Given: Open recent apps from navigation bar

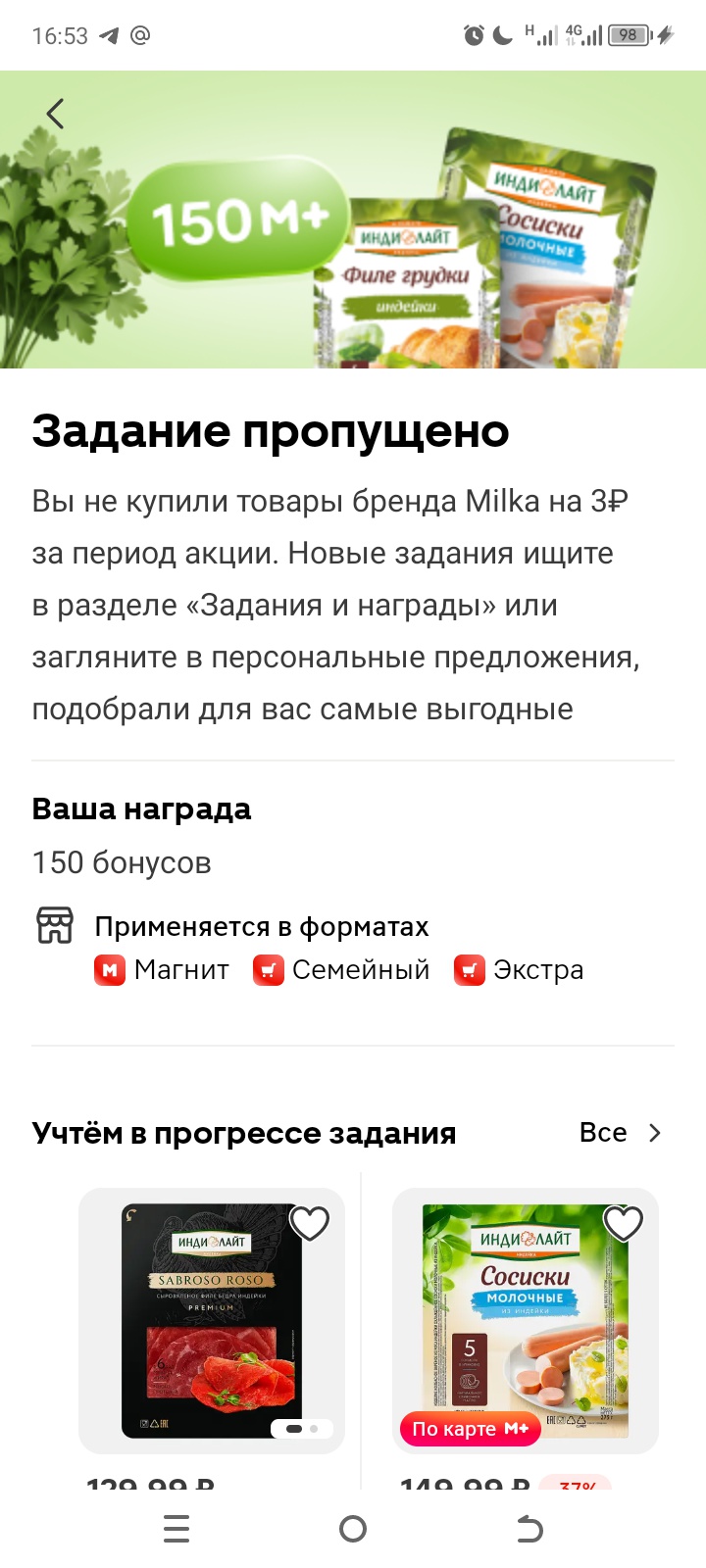Looking at the screenshot, I should pos(176,1529).
